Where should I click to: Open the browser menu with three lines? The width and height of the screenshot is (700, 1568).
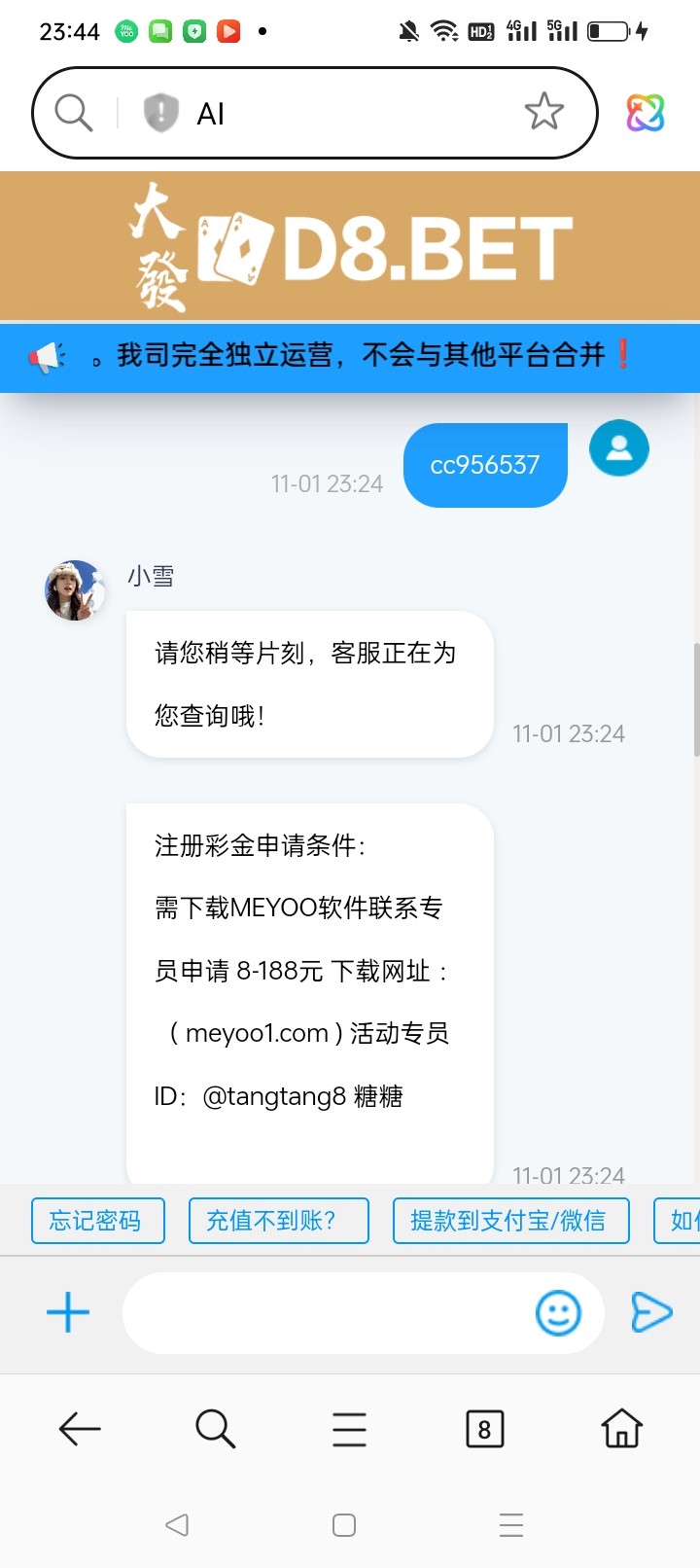tap(349, 1429)
